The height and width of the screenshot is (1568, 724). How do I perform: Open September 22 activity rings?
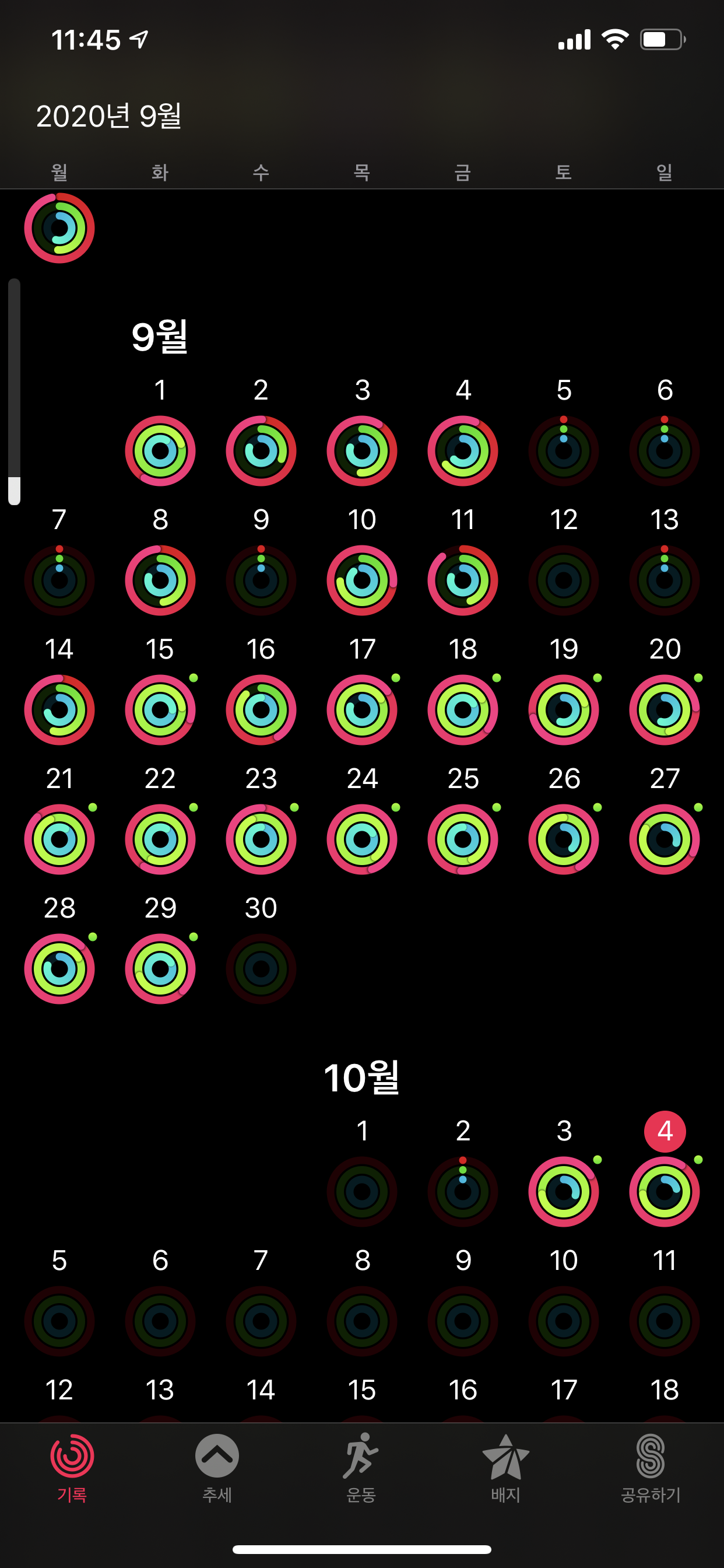(x=160, y=839)
